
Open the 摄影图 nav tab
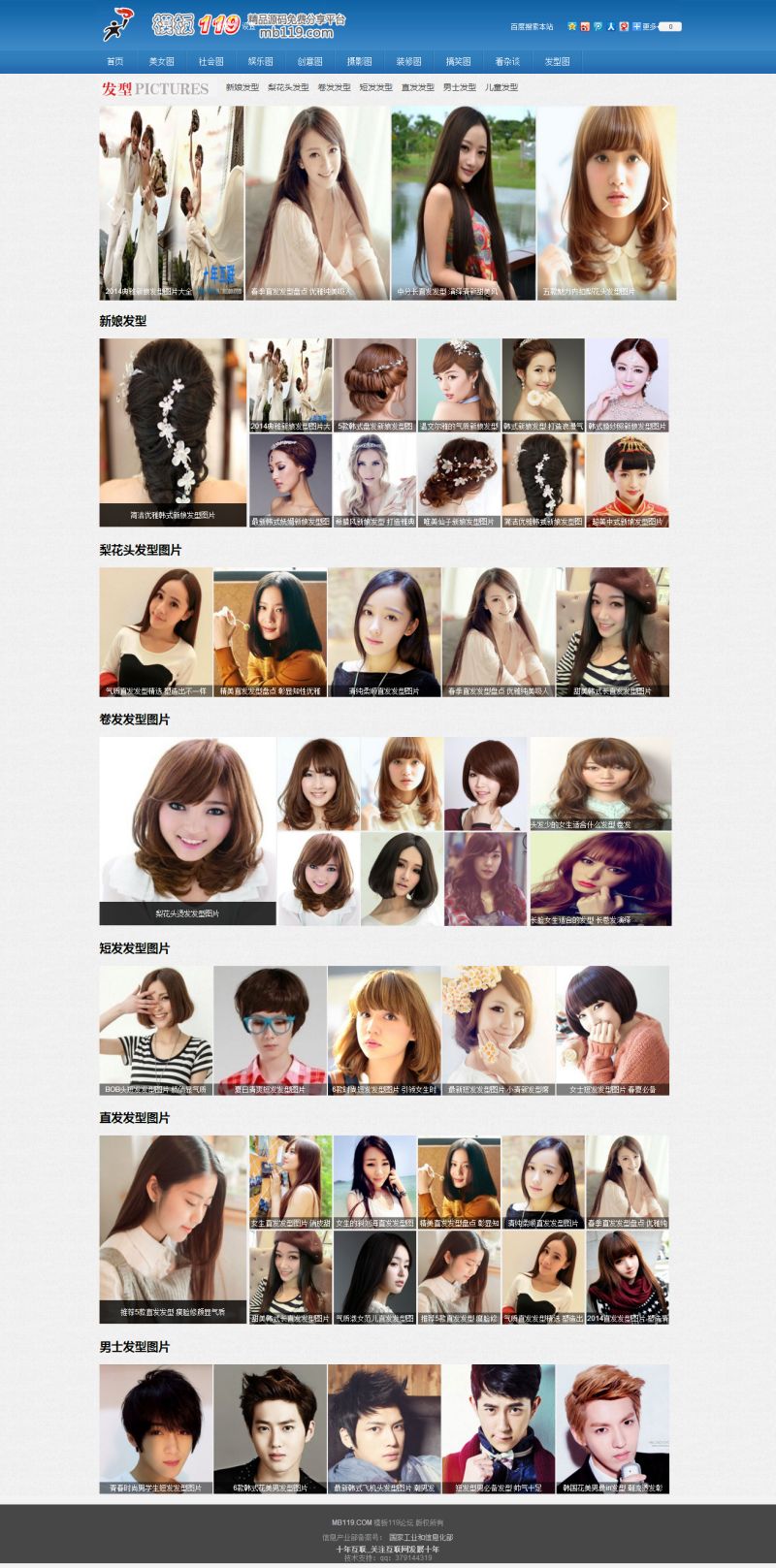pos(359,61)
